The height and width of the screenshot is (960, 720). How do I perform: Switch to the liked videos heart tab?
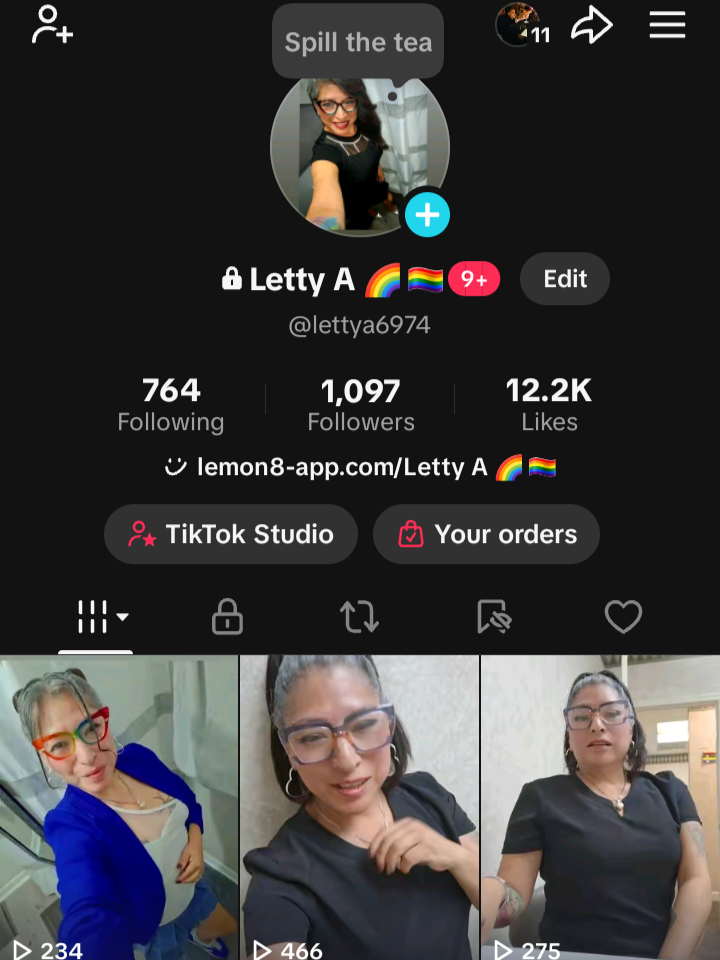tap(623, 618)
